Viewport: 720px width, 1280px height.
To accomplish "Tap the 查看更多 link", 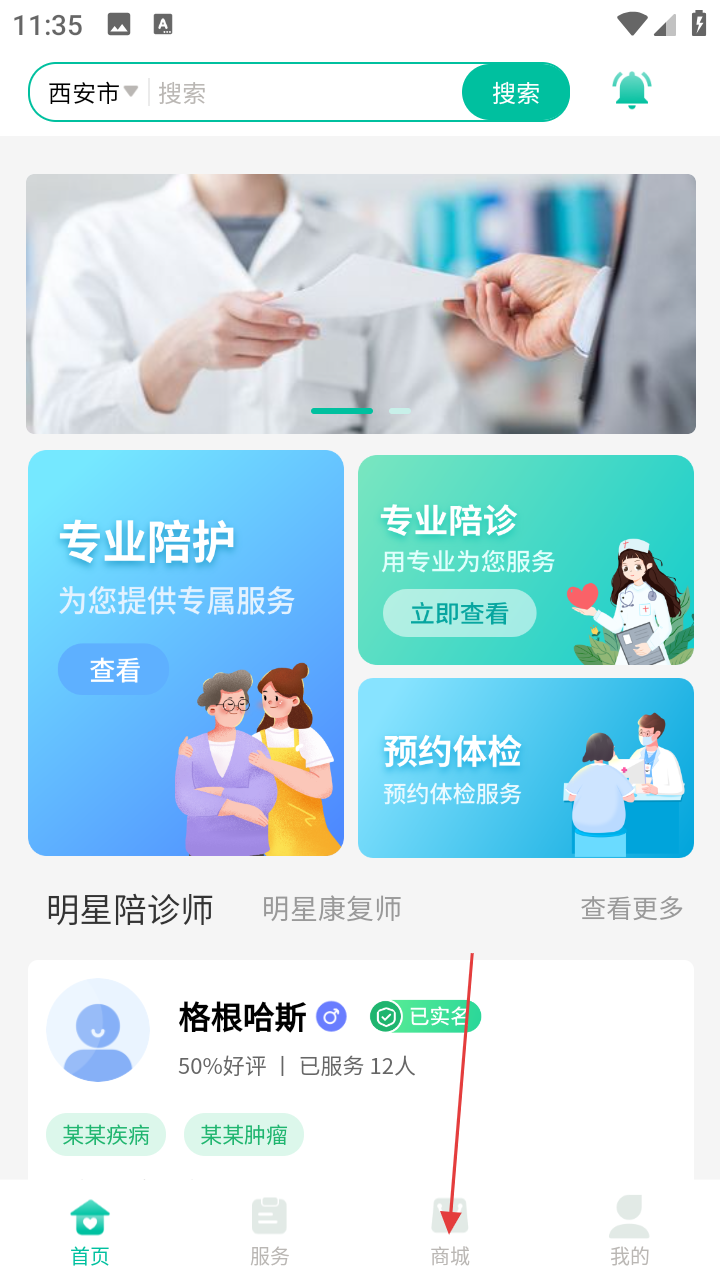I will pos(632,908).
